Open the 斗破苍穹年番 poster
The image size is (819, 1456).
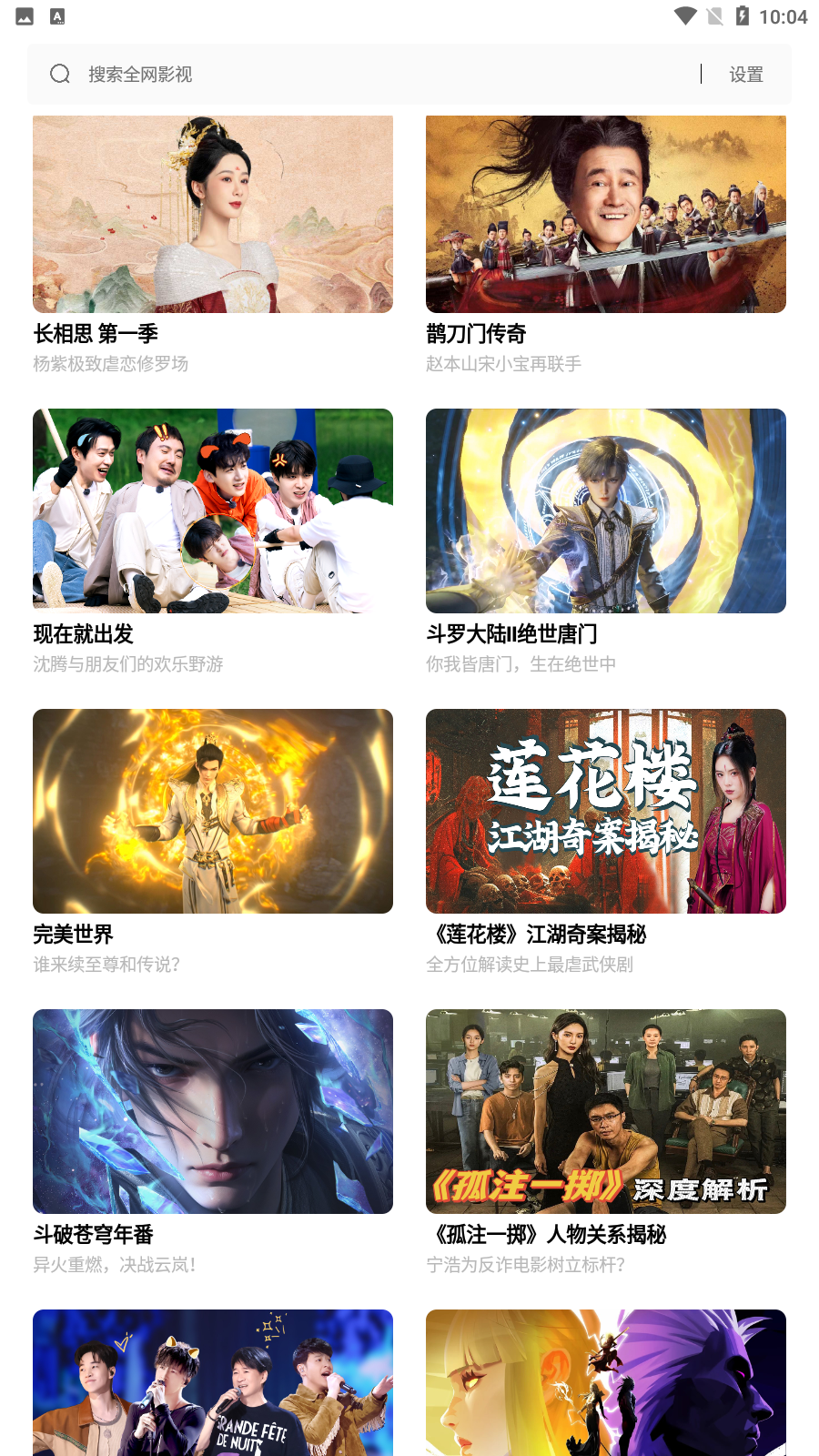click(x=213, y=1111)
